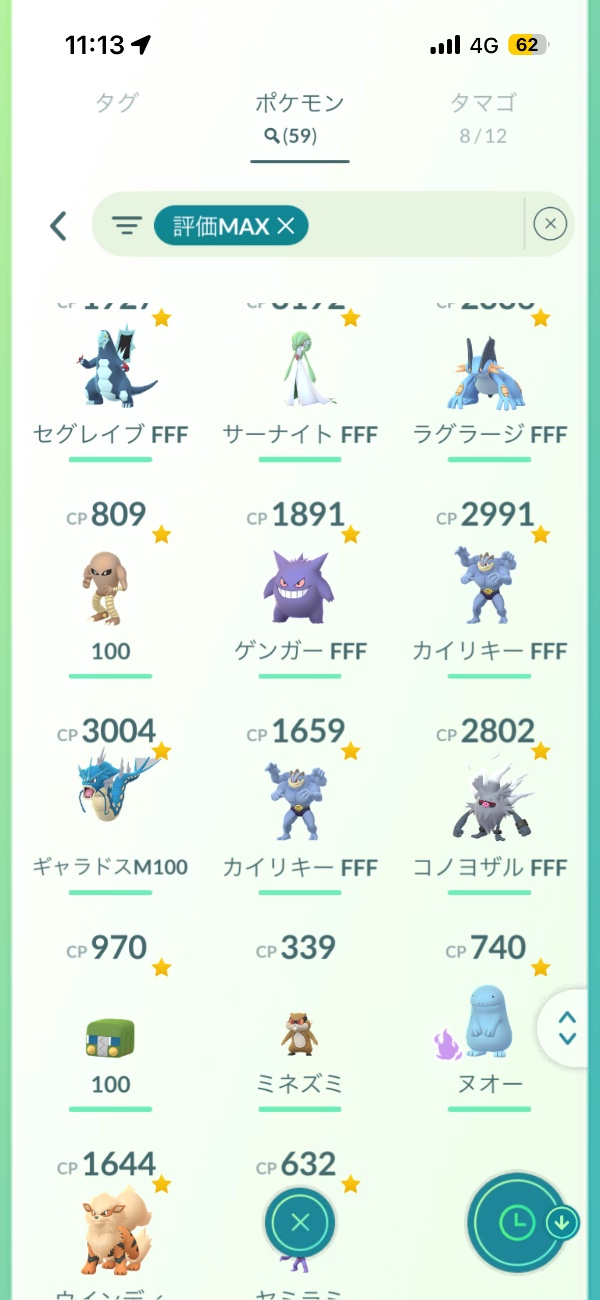Open the filter options icon
Image resolution: width=600 pixels, height=1300 pixels.
pos(126,226)
